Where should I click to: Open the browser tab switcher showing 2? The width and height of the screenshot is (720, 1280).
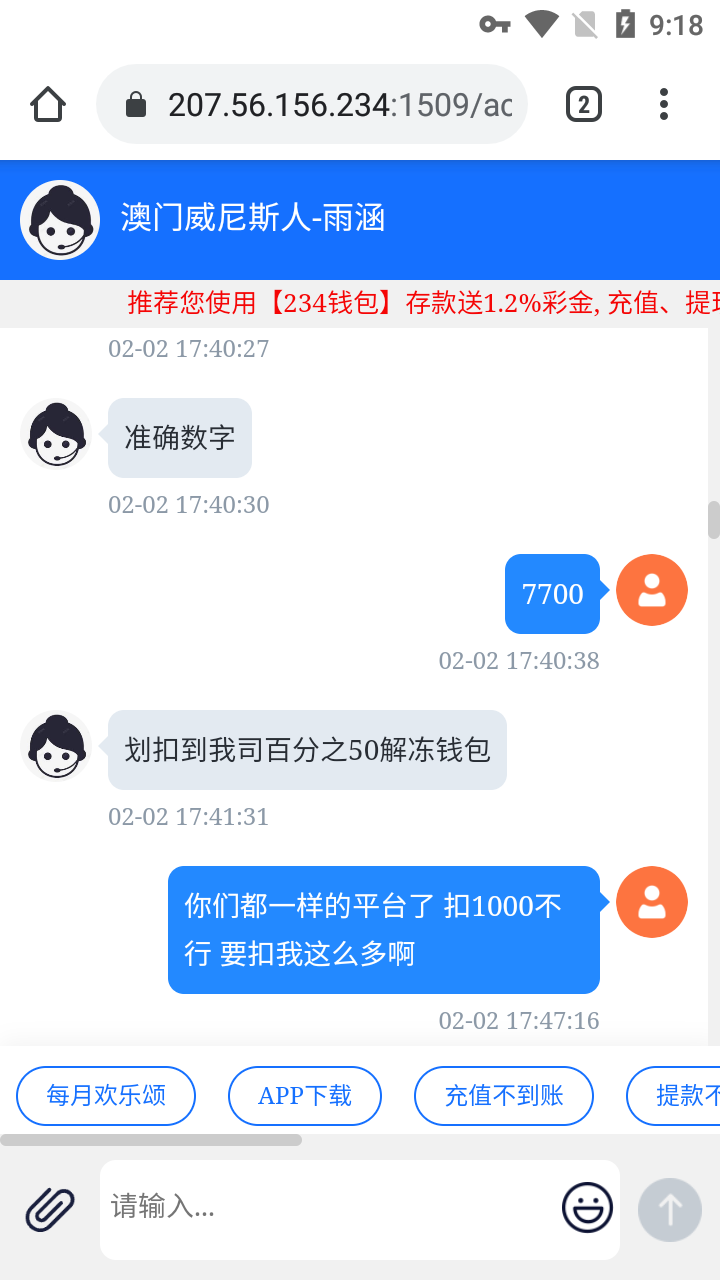pos(584,103)
